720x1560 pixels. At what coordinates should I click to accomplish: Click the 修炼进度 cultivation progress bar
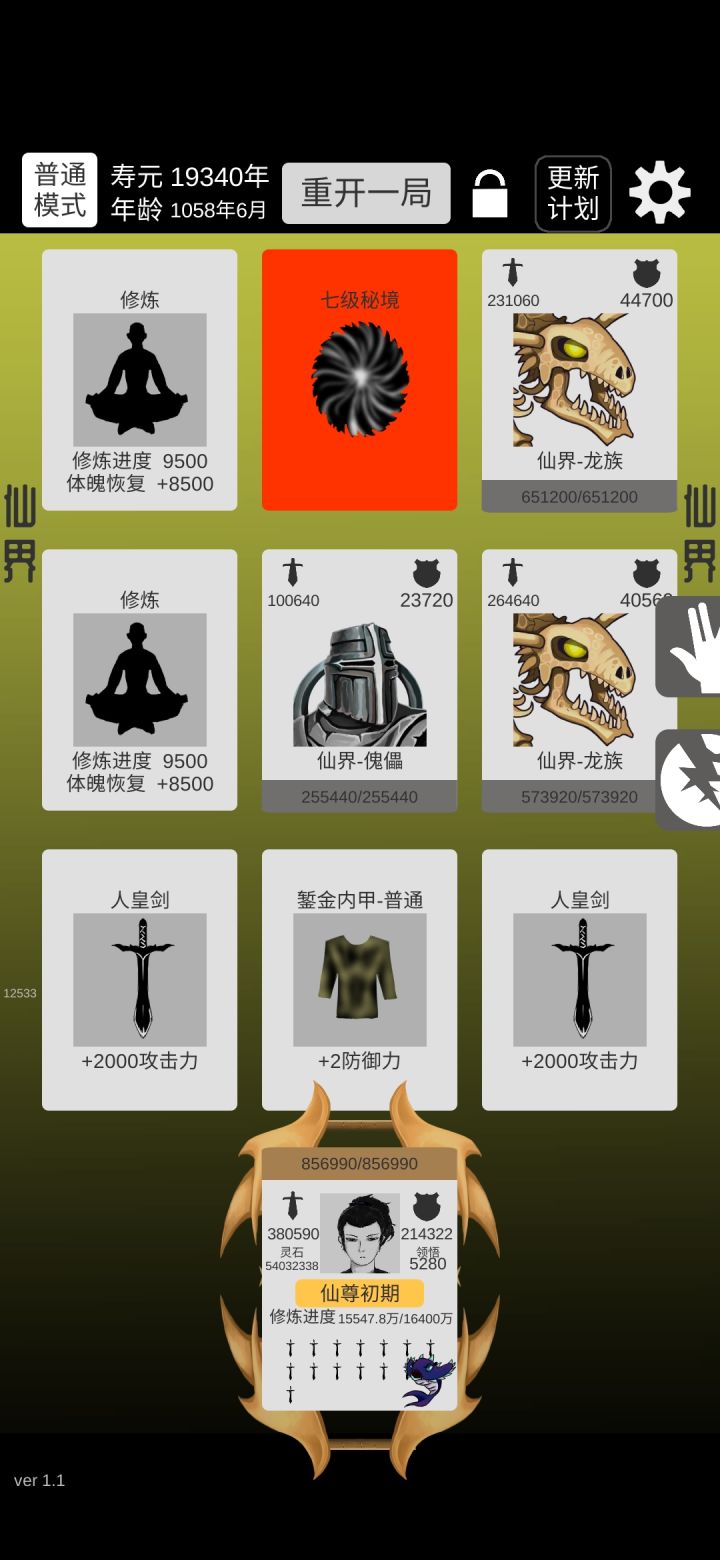(x=360, y=1318)
